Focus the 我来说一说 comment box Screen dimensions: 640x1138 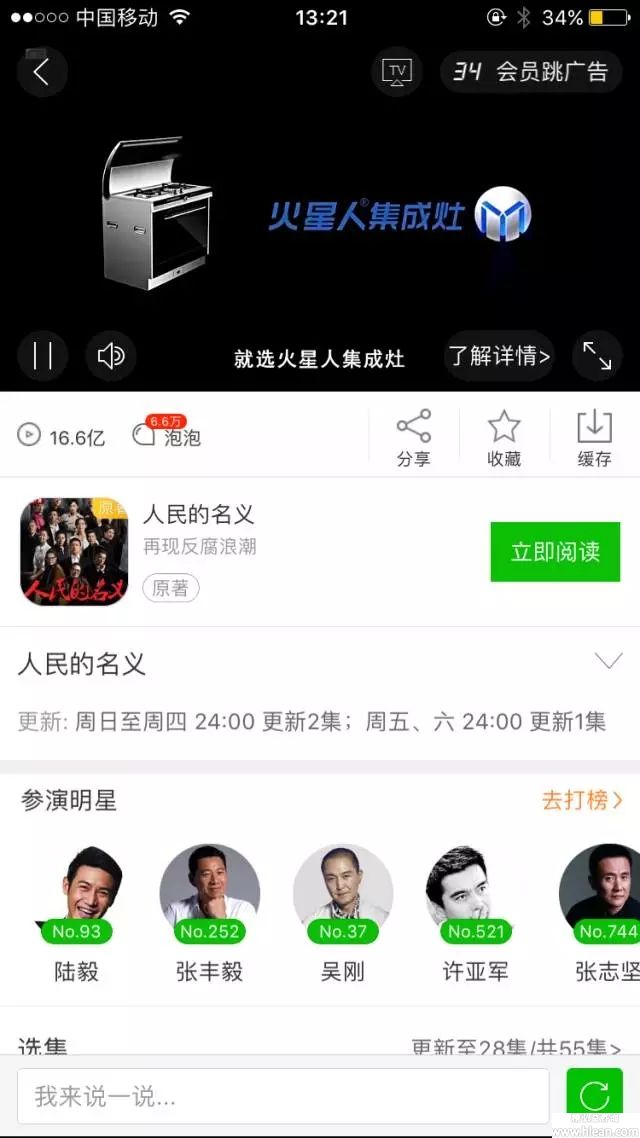pyautogui.click(x=283, y=1096)
